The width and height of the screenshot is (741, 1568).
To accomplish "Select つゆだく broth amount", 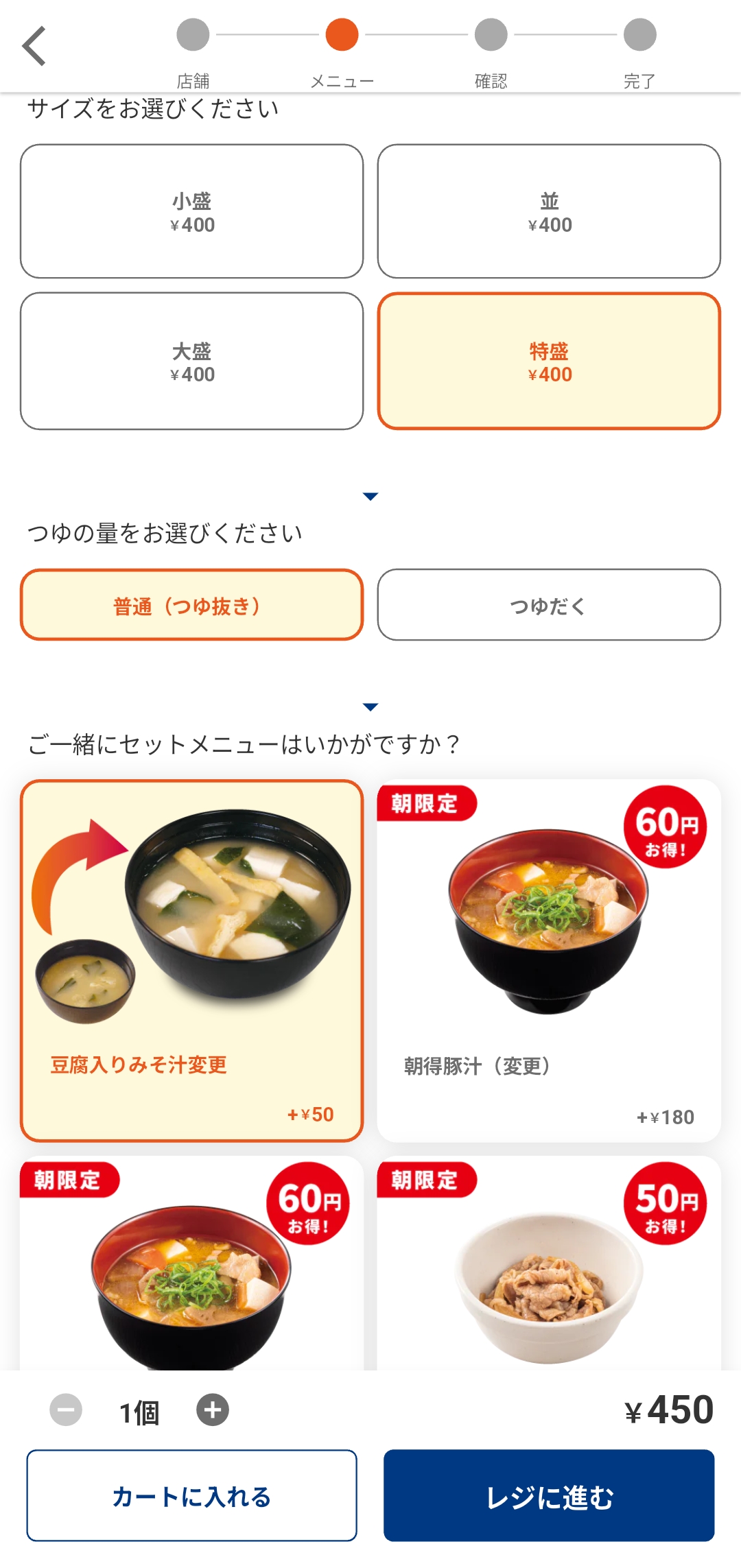I will (549, 605).
